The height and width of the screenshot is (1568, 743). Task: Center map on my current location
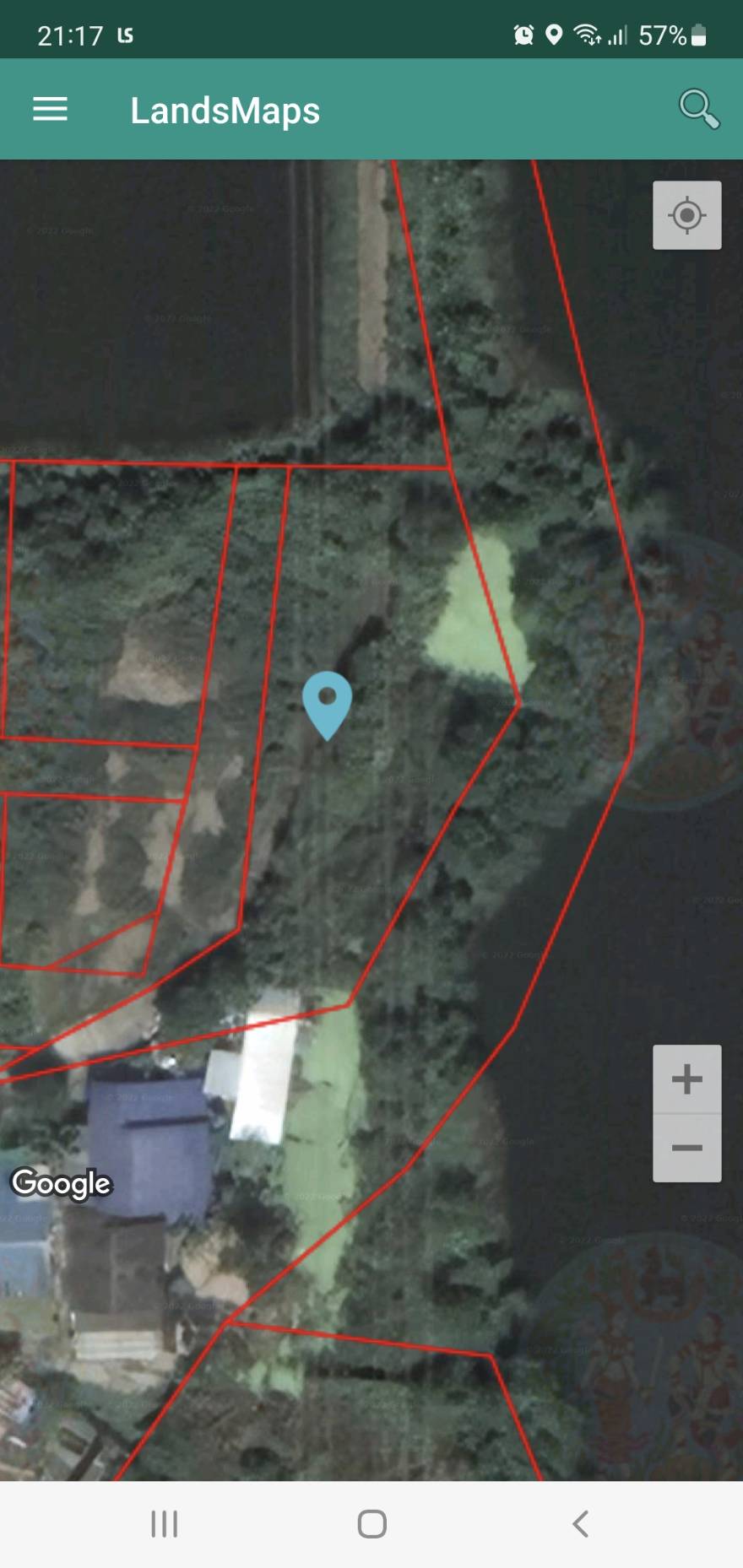click(x=686, y=215)
